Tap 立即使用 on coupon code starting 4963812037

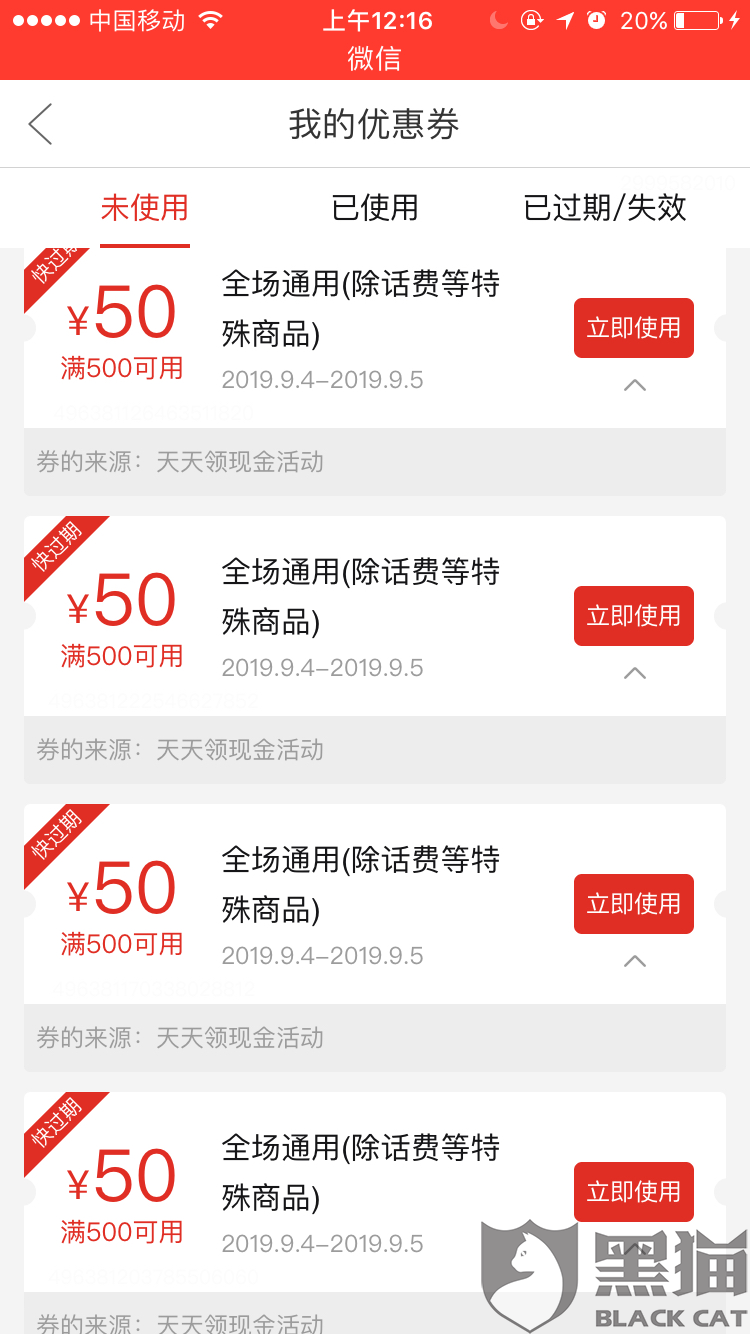633,1192
